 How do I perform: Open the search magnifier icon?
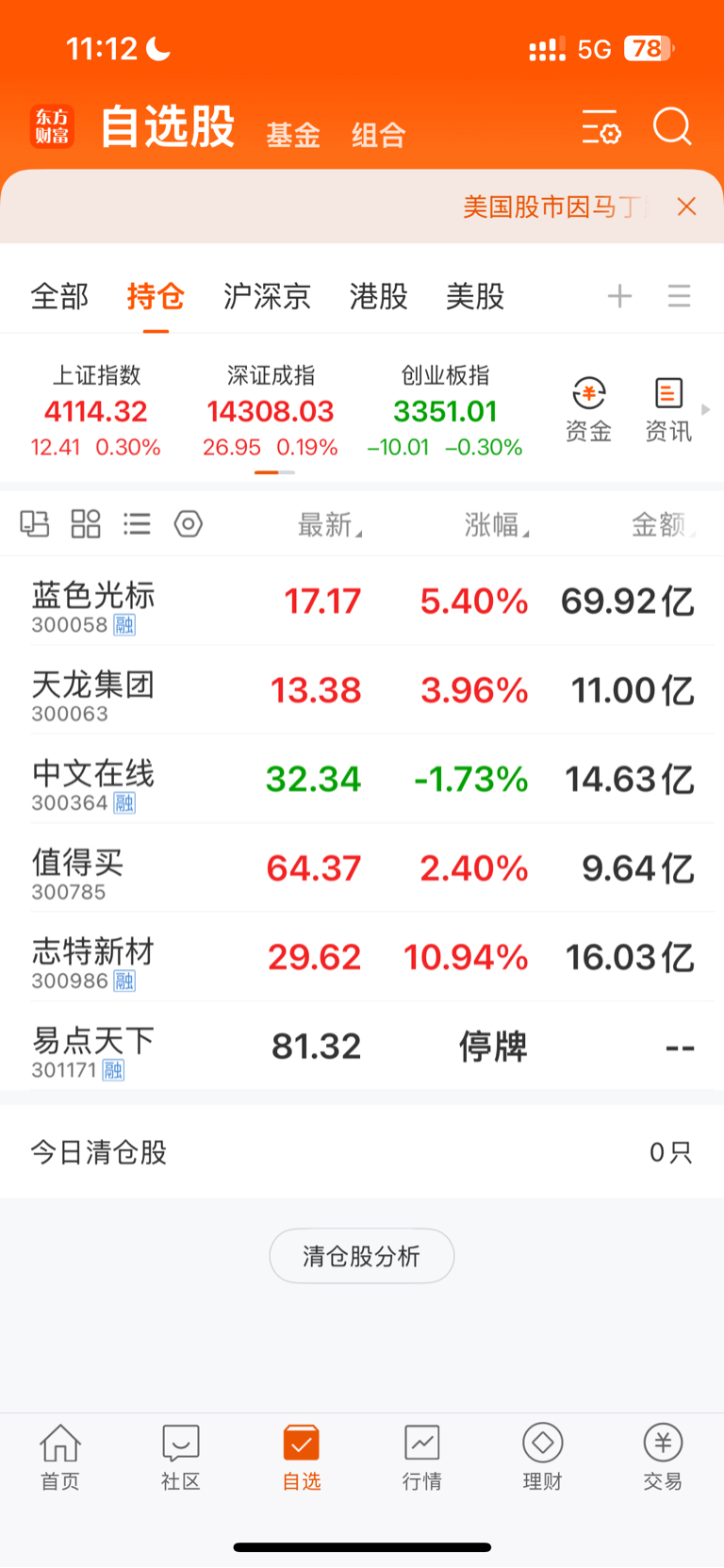coord(672,126)
